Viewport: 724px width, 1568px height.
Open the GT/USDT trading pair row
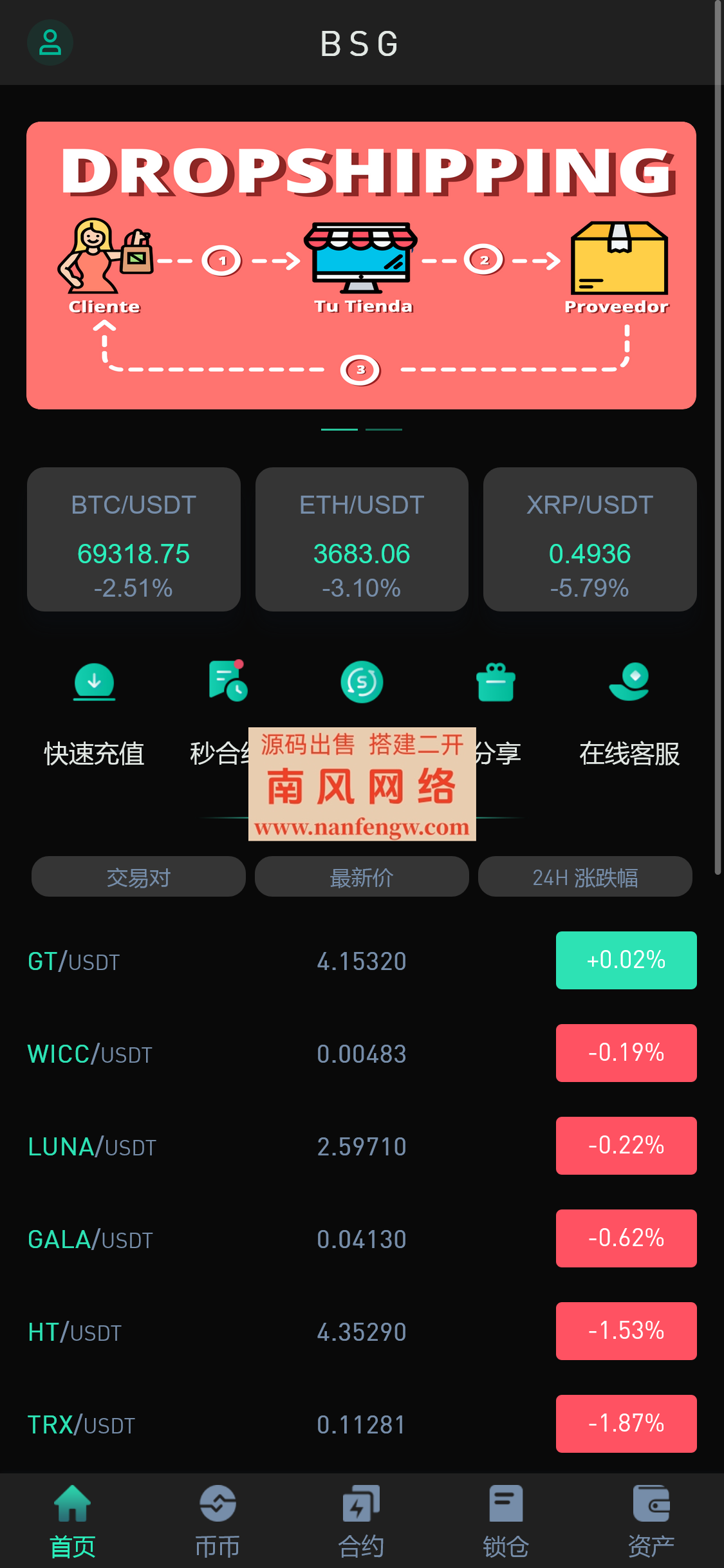click(x=362, y=960)
